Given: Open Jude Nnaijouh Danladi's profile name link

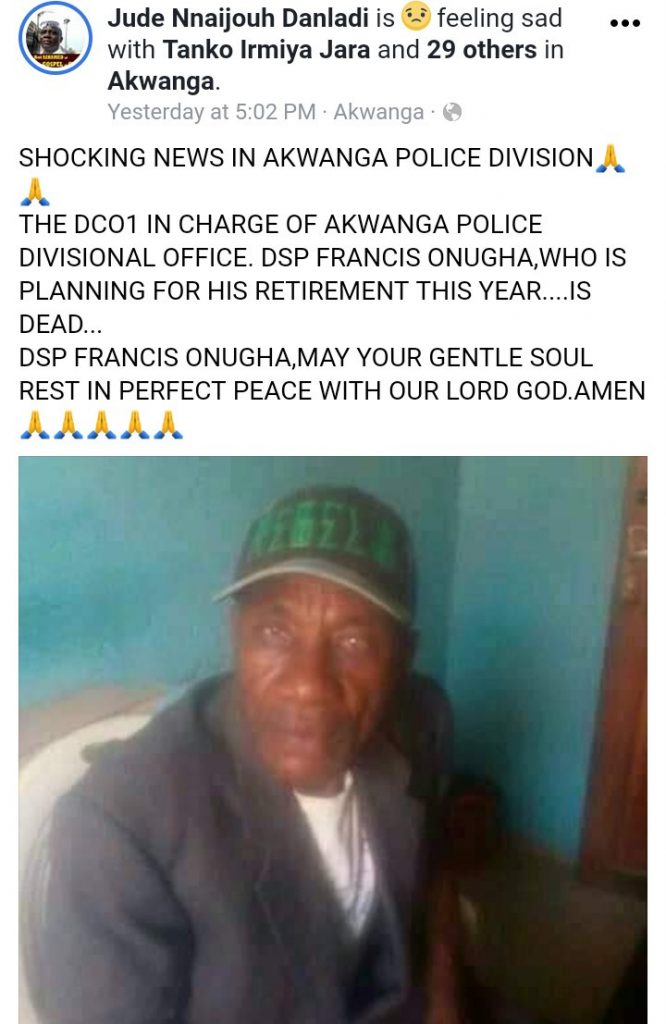Looking at the screenshot, I should [241, 18].
